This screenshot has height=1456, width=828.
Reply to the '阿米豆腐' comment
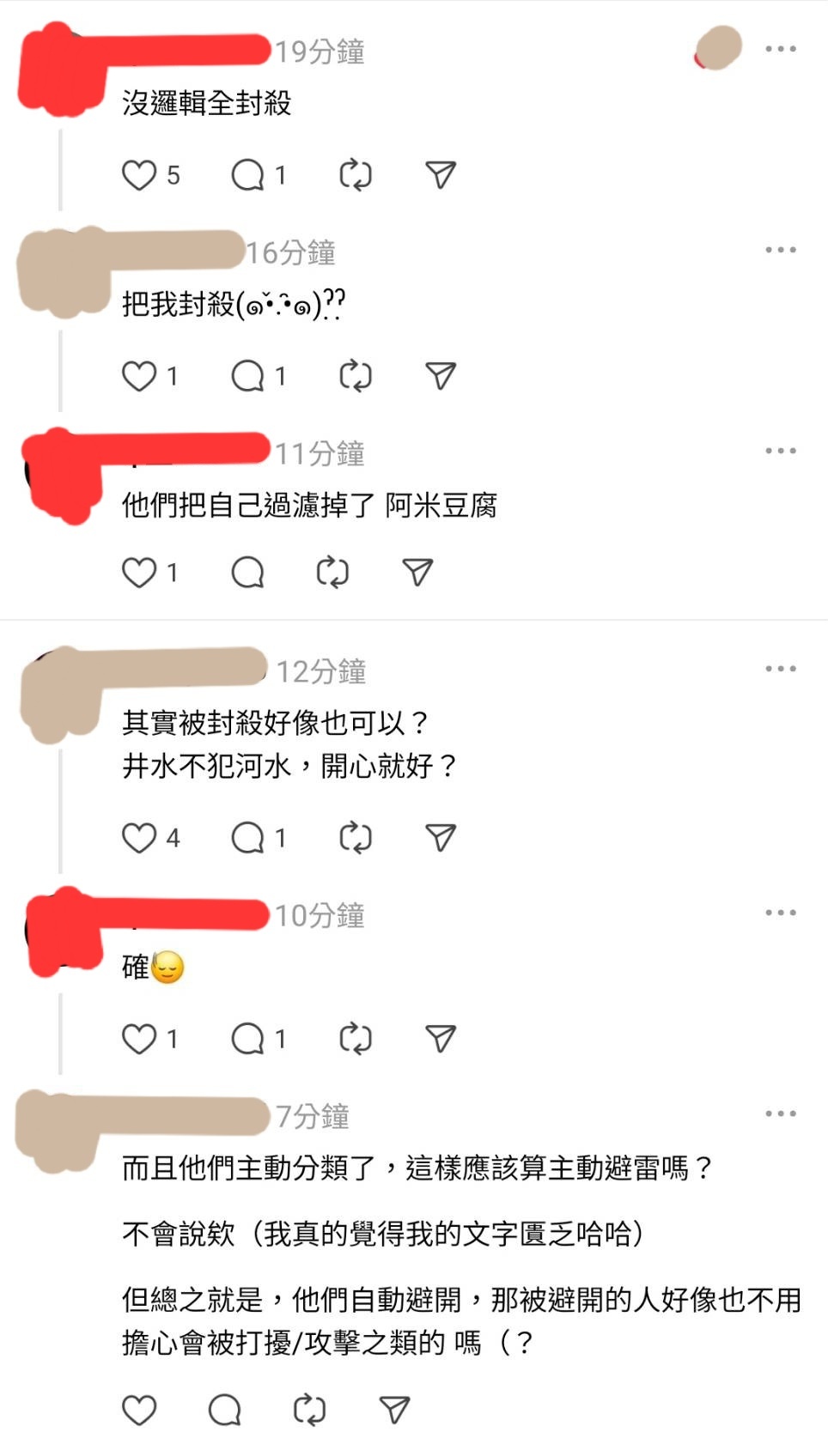[x=247, y=572]
